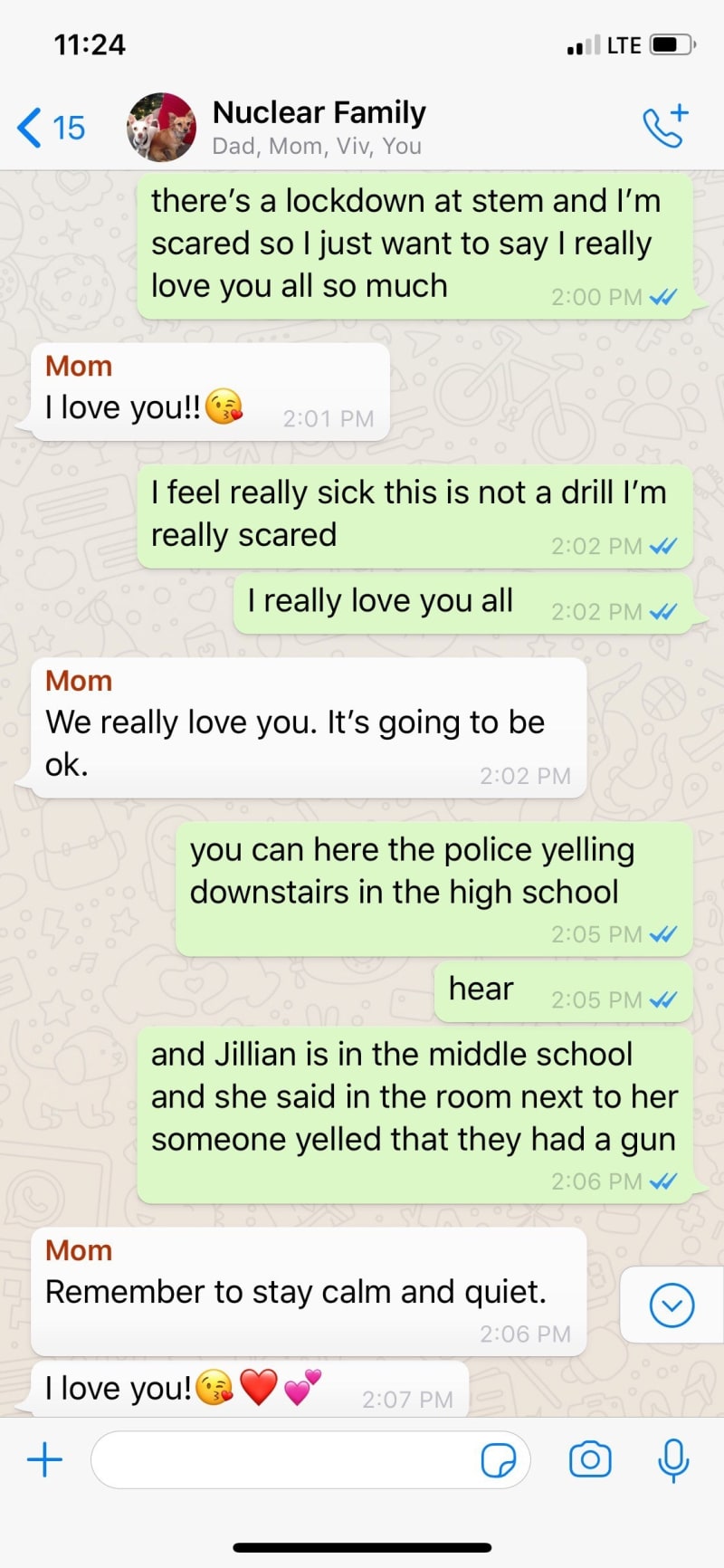Open the group profile picture
Screen dimensions: 724x1568
(161, 127)
